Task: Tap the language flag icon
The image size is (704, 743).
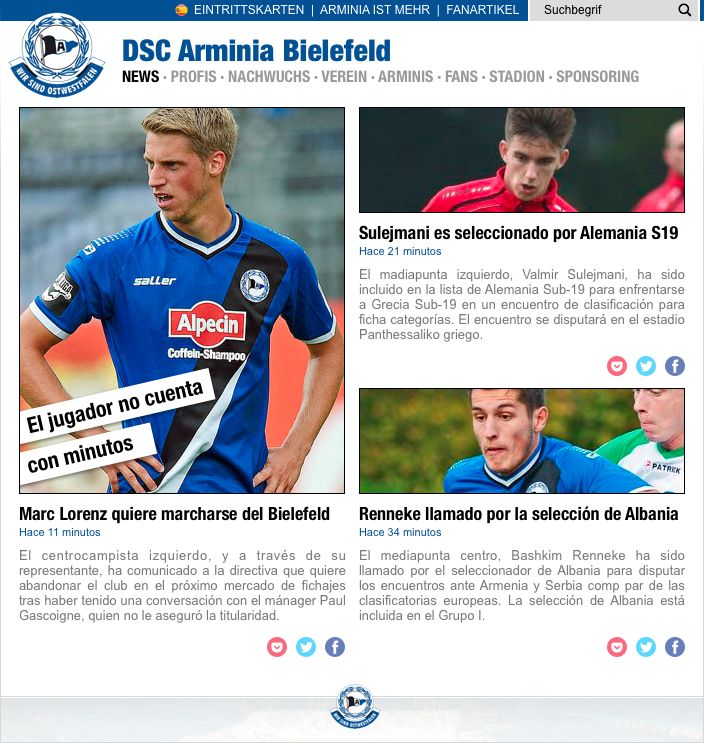Action: click(x=182, y=10)
